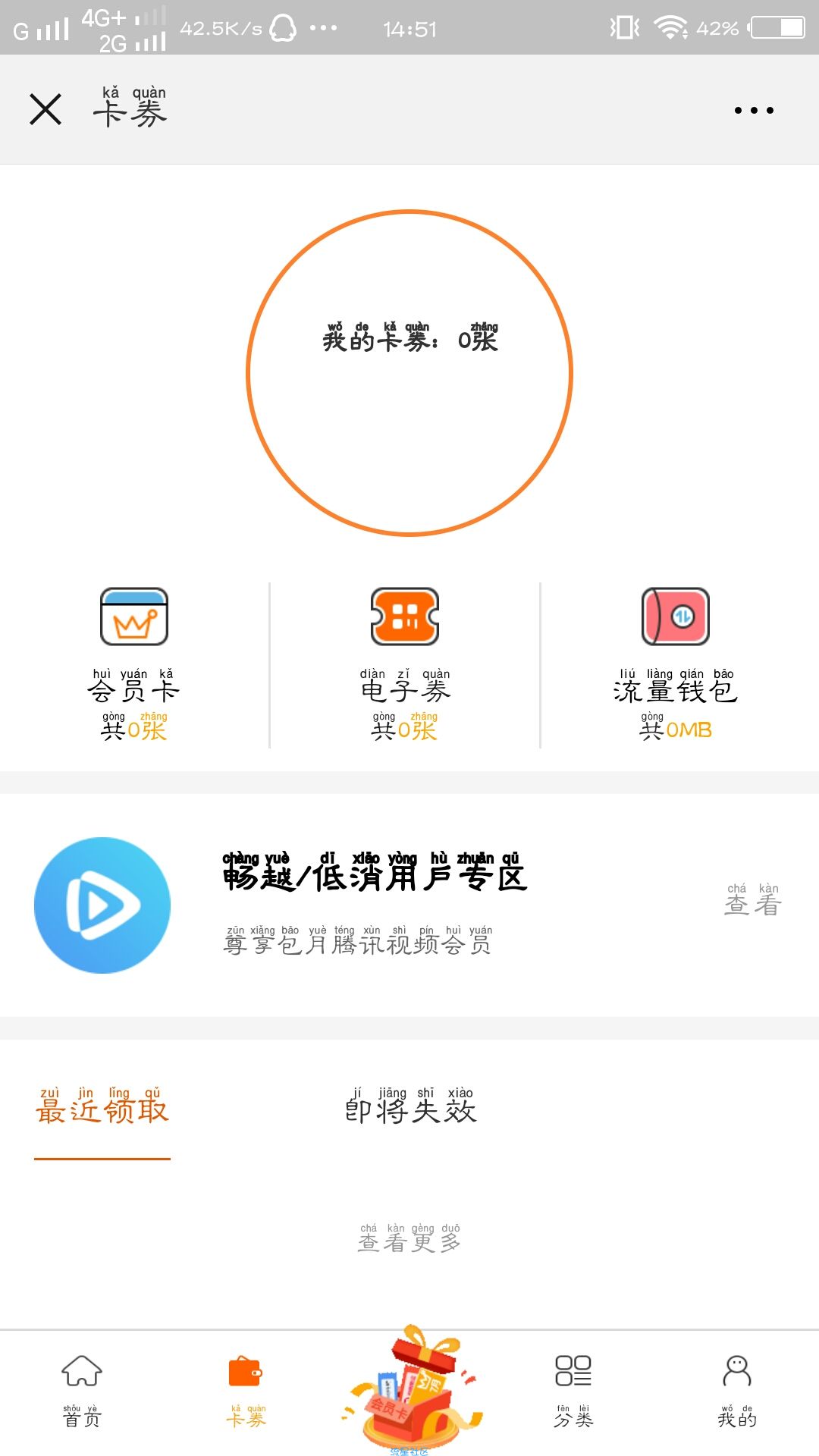819x1456 pixels.
Task: Tap 查看更多 to view more
Action: pos(409,1239)
